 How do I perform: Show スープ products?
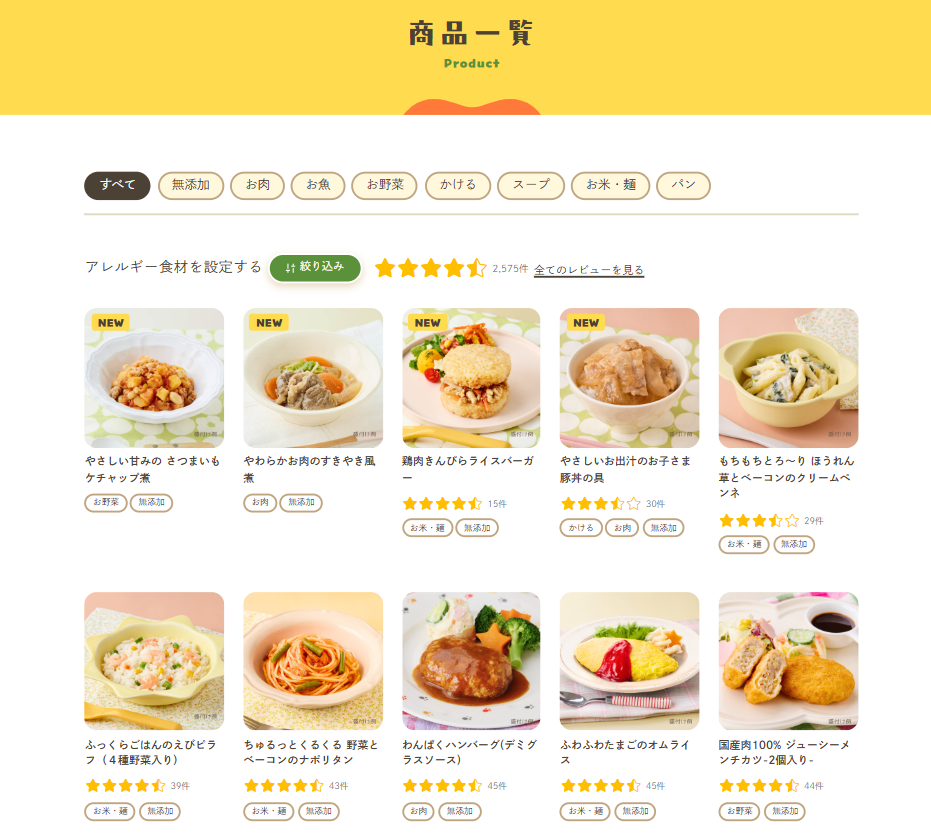tap(530, 185)
